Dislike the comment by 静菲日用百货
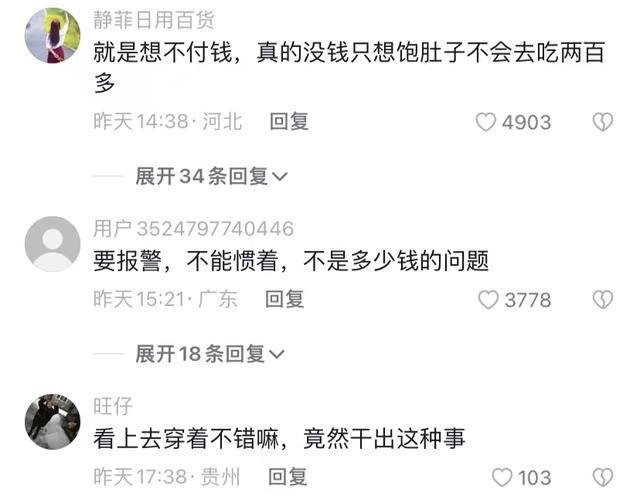The image size is (640, 504). tap(602, 122)
